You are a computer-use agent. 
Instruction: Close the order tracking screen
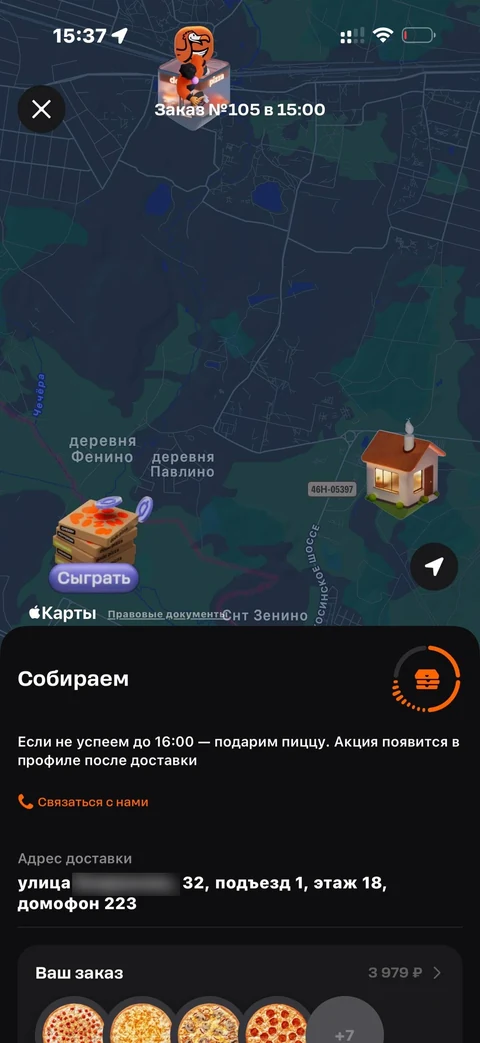tap(41, 109)
